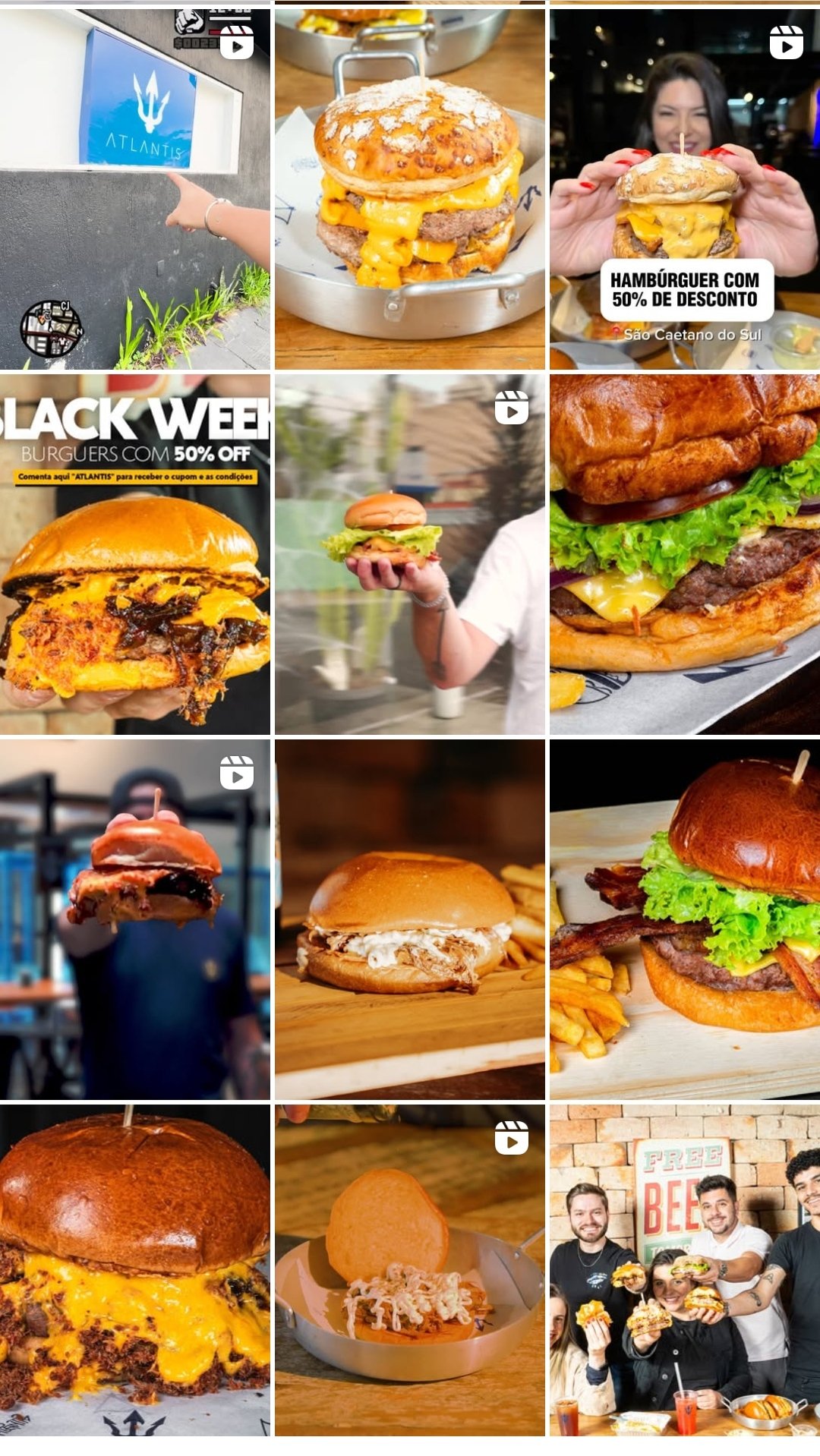Open the group photo holding burgers post
Image resolution: width=820 pixels, height=1456 pixels.
684,1269
